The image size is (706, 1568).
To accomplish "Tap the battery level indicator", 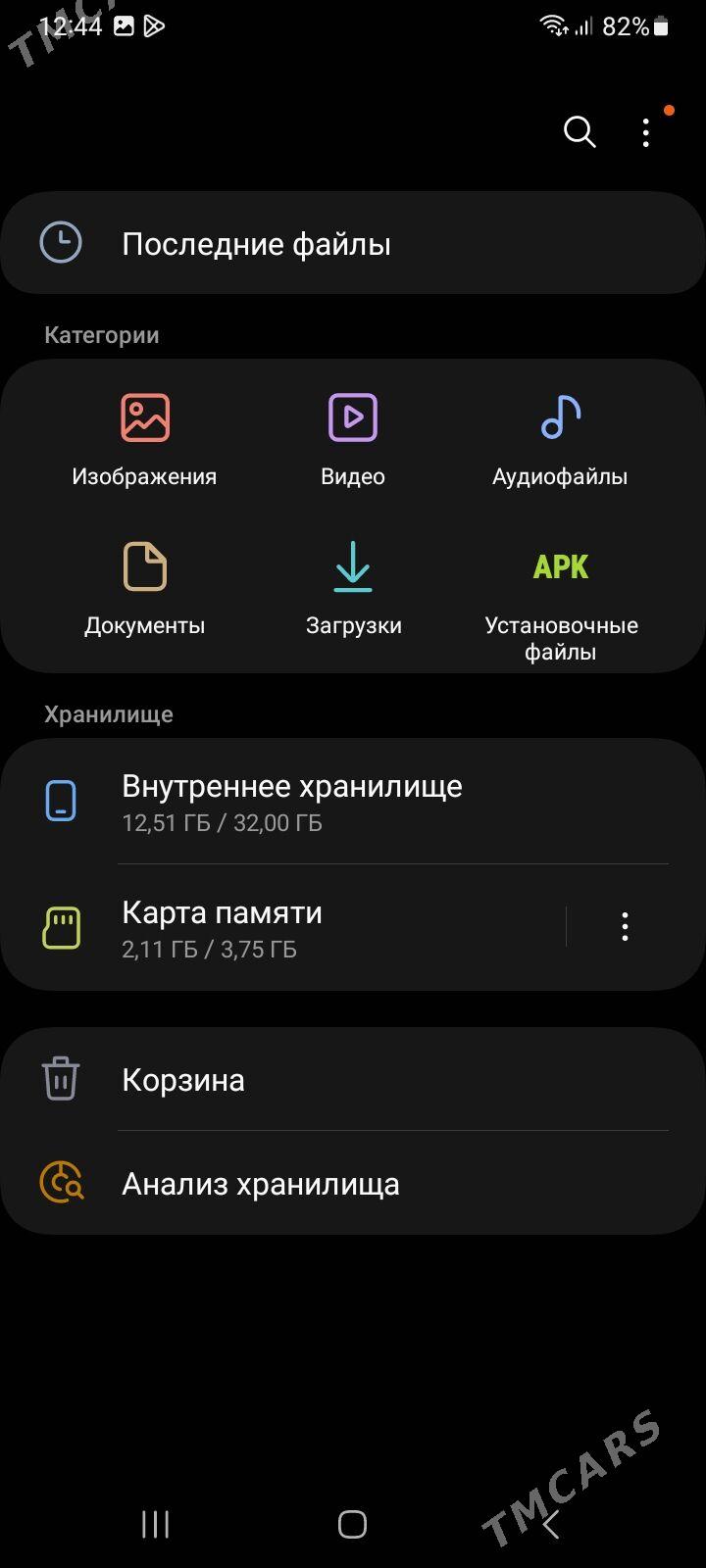I will tap(633, 26).
